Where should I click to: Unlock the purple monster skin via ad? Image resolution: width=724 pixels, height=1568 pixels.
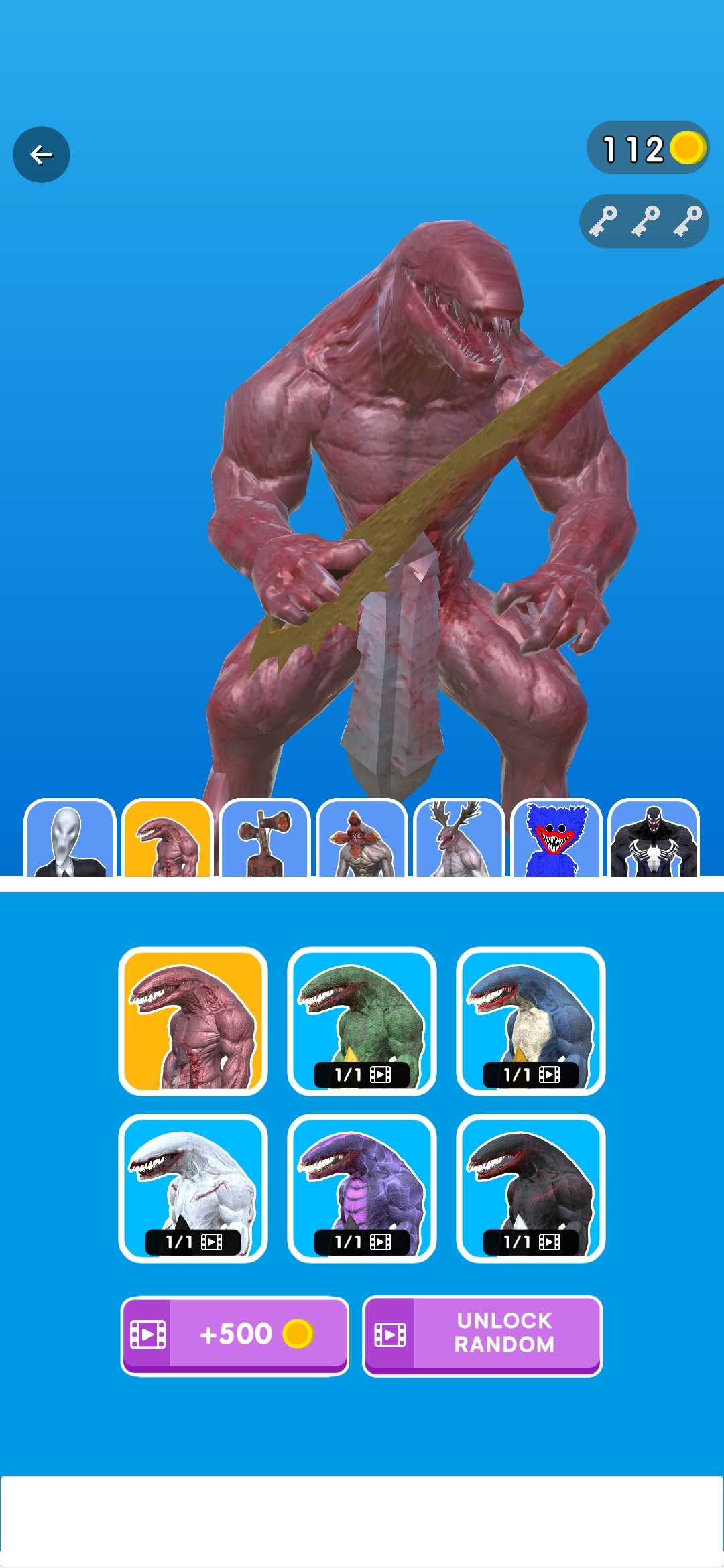click(x=362, y=1189)
